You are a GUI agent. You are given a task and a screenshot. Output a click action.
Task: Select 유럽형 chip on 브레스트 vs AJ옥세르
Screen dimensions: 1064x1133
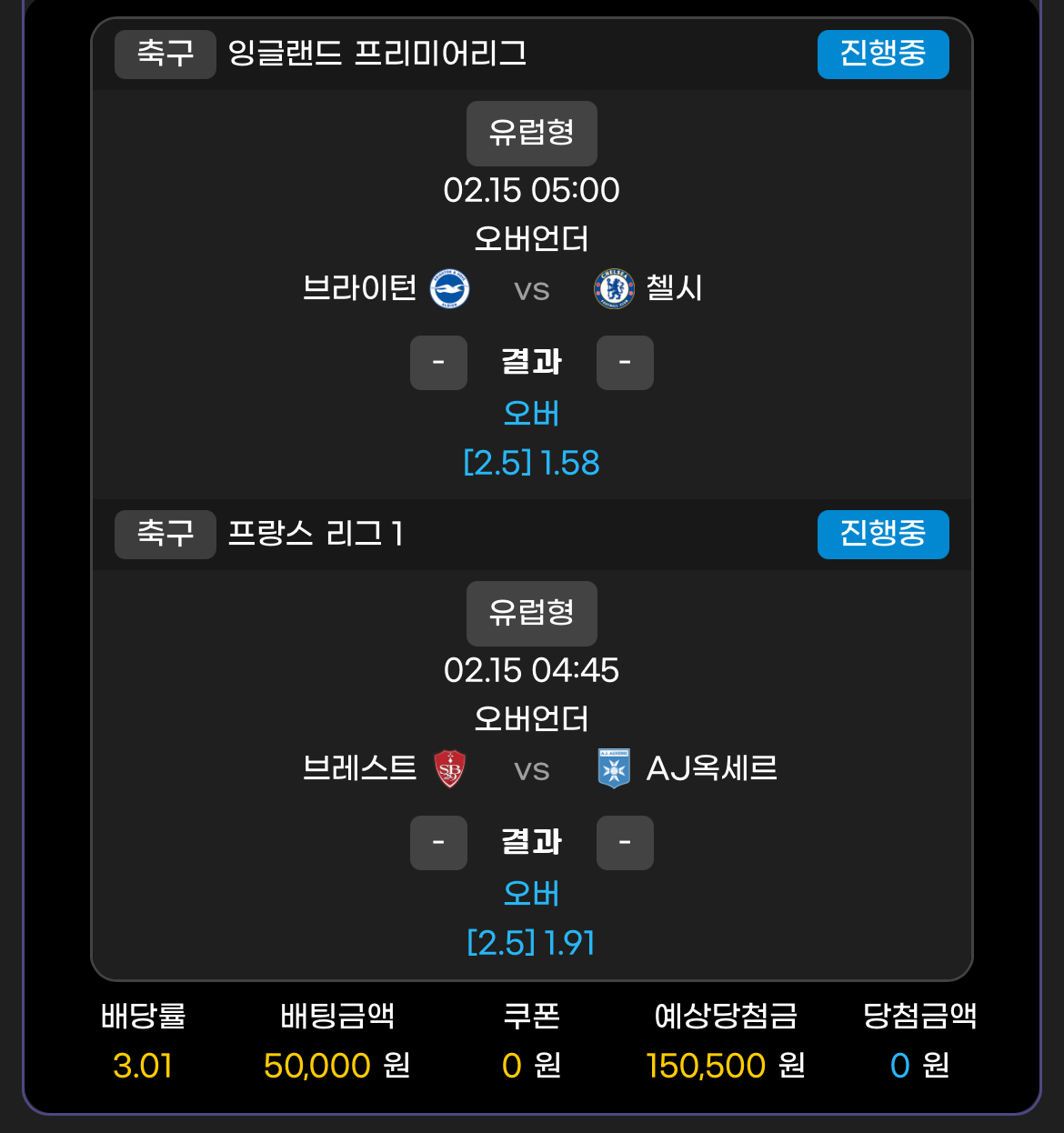click(x=531, y=613)
